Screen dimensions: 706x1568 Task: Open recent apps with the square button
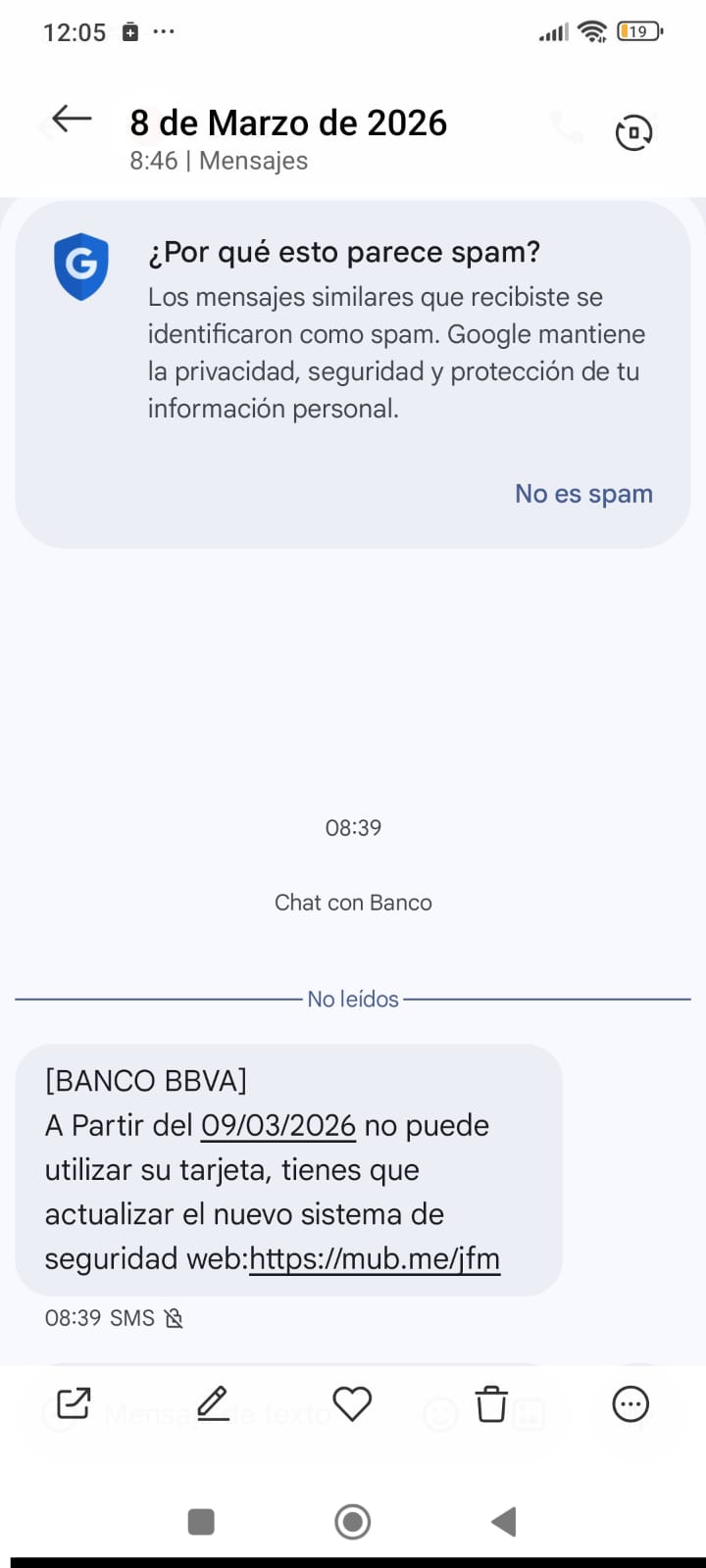(x=201, y=1522)
